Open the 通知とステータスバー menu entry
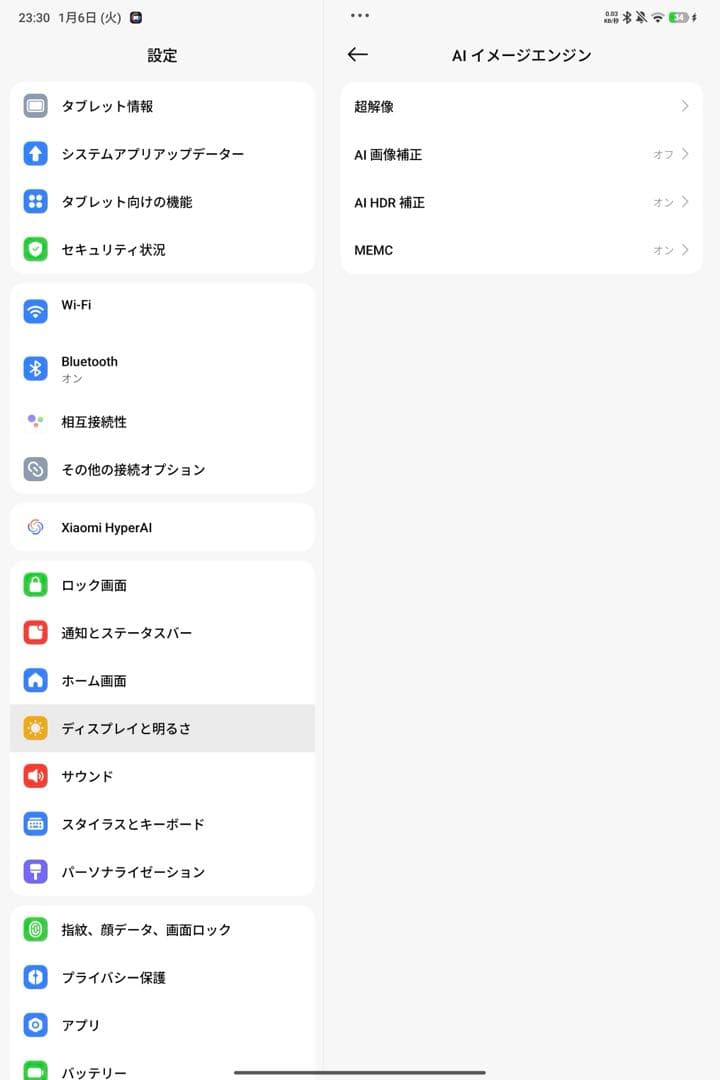720x1080 pixels. [162, 633]
